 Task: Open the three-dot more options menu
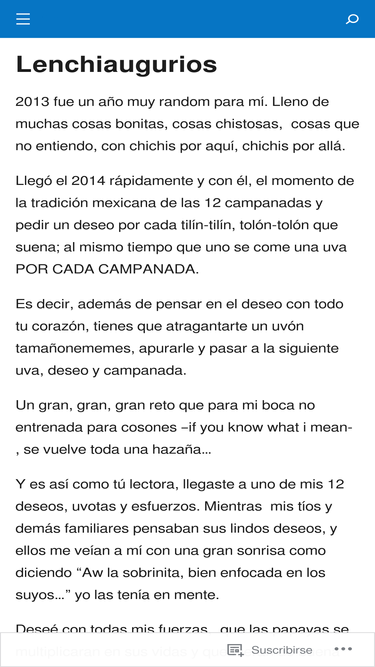click(343, 649)
